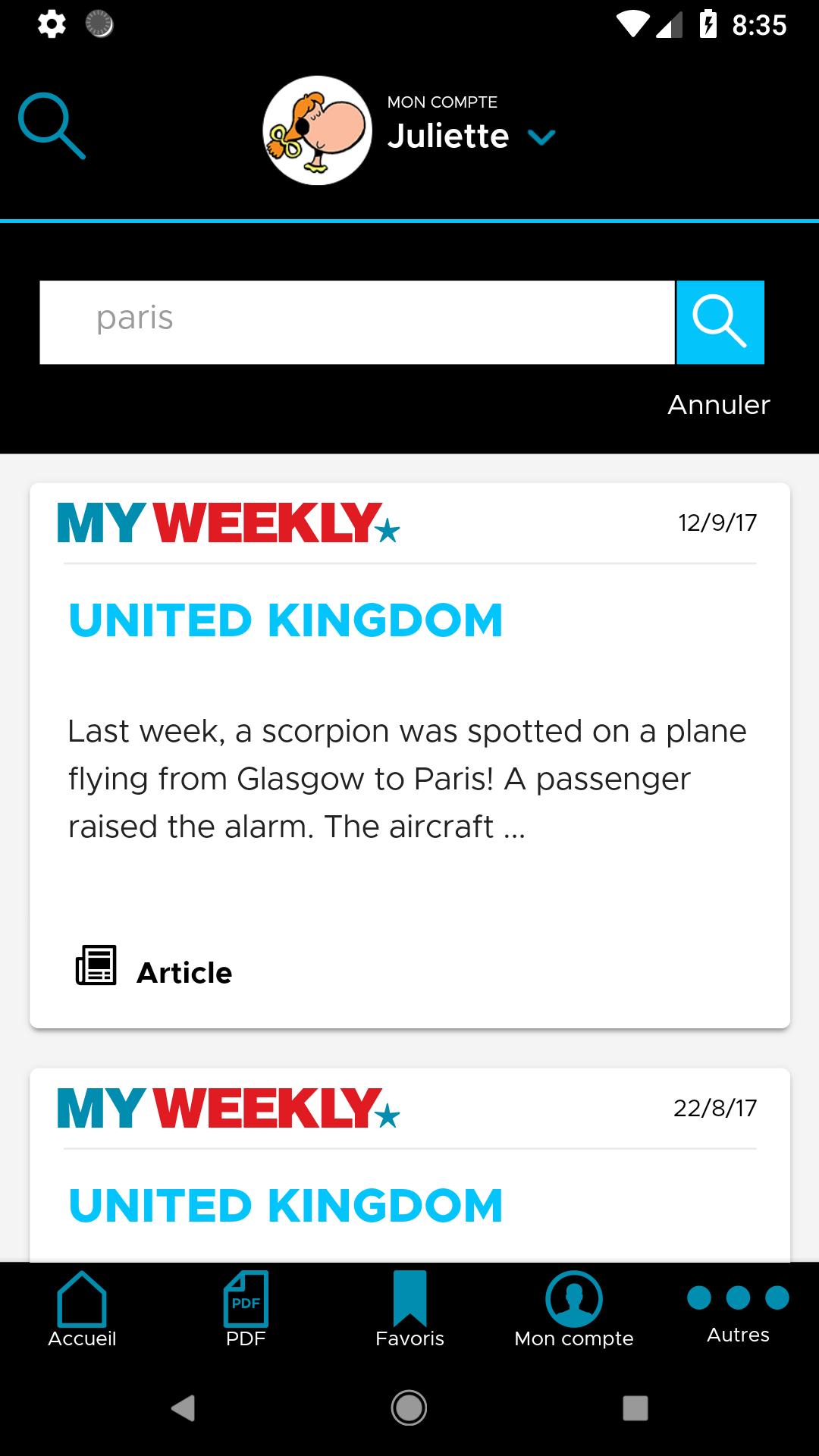Go to the Accueil tab
This screenshot has width=819, height=1456.
coord(82,1310)
